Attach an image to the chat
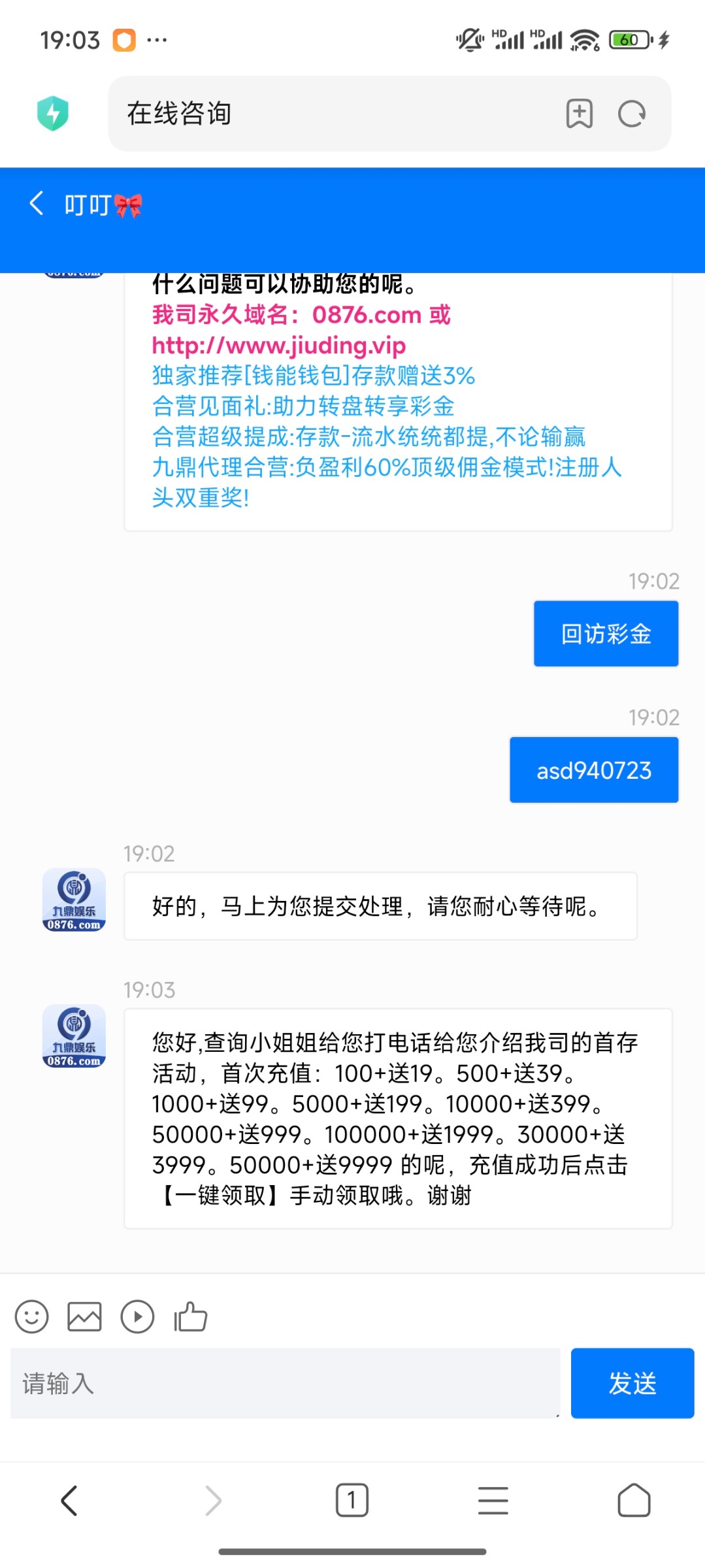Viewport: 705px width, 1568px height. [84, 1316]
